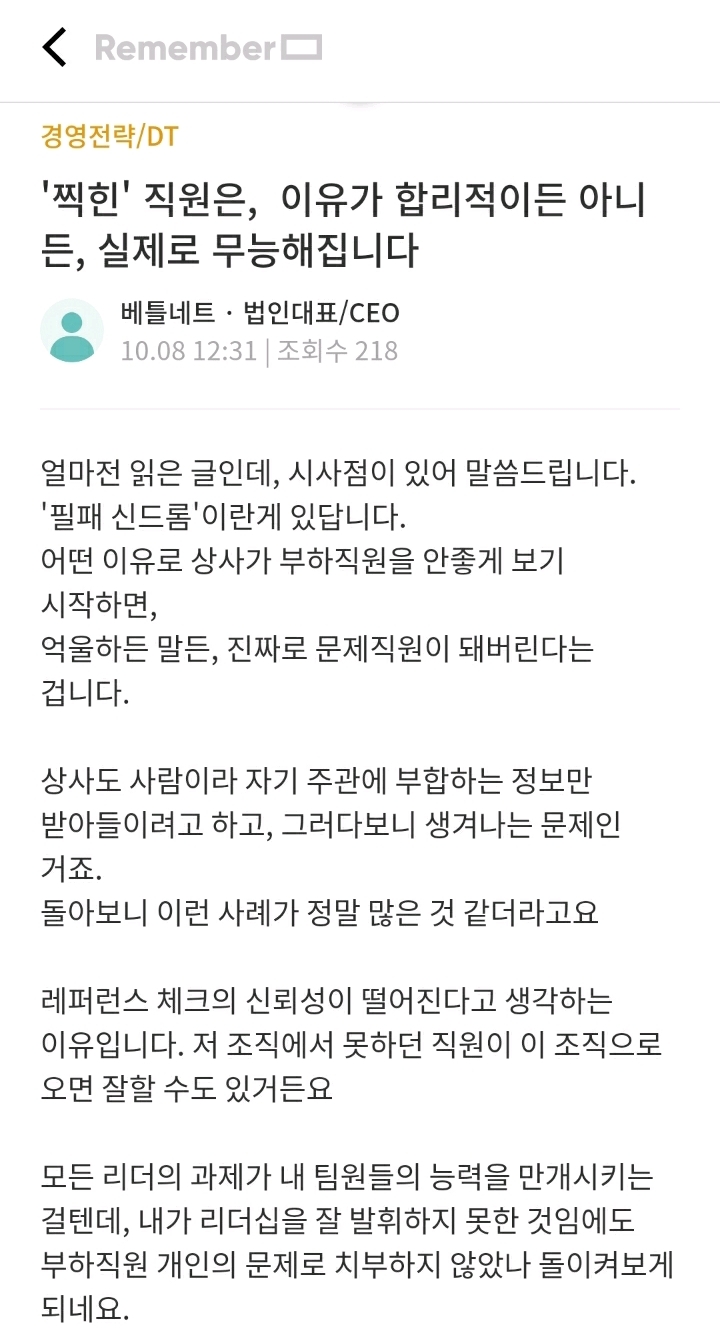Open the 베틀네트 author profile avatar
This screenshot has height=1337, width=720.
[x=72, y=330]
